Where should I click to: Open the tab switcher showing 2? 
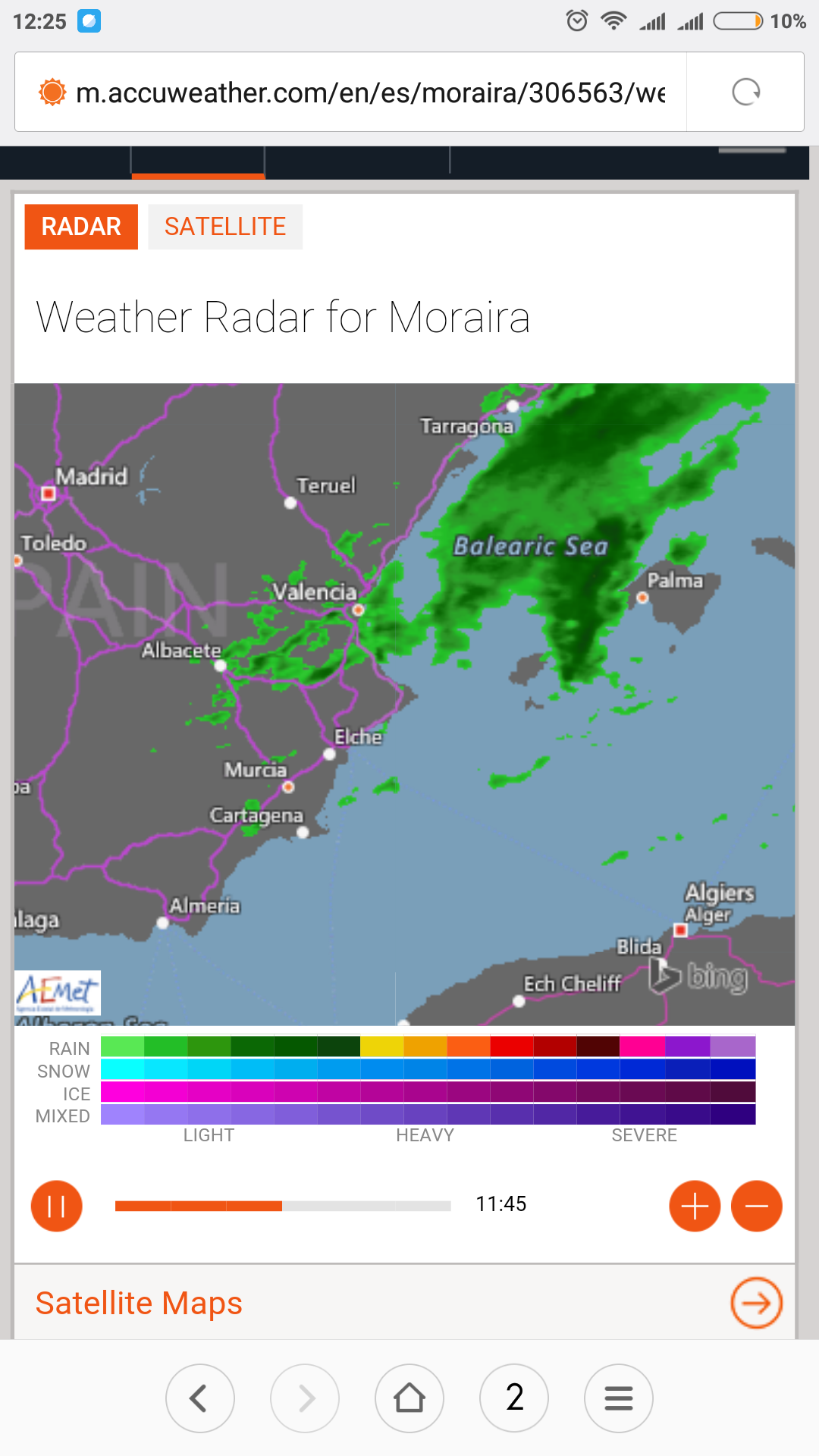[x=514, y=1398]
